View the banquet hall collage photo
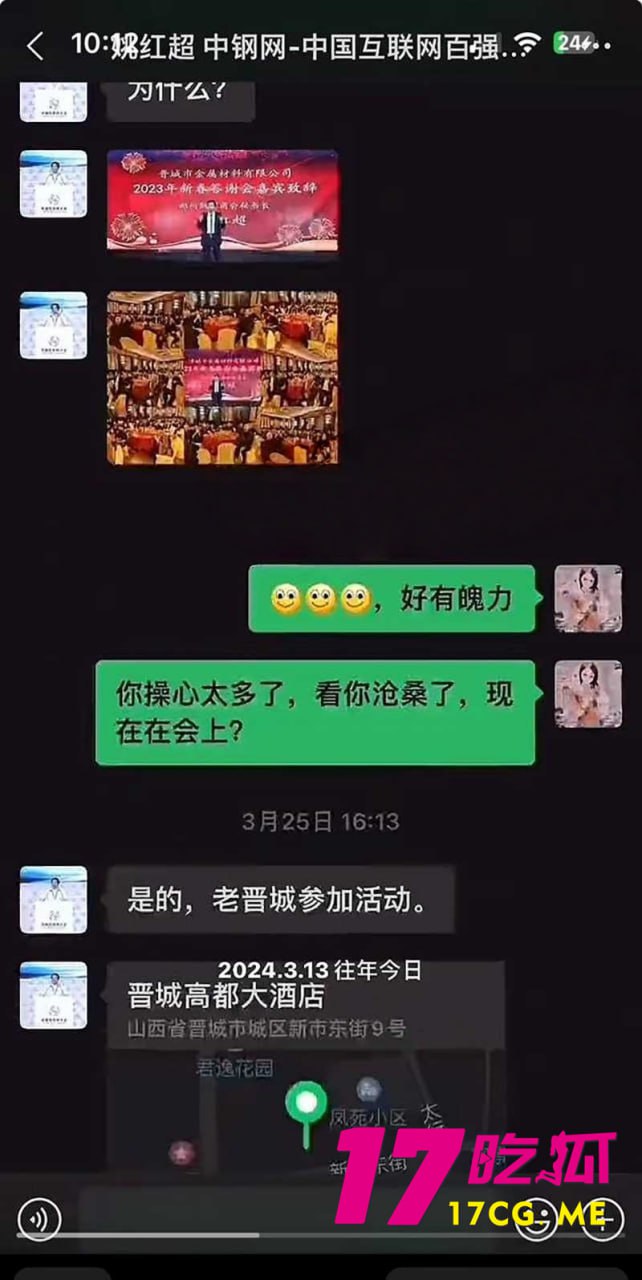This screenshot has width=642, height=1280. (x=222, y=377)
